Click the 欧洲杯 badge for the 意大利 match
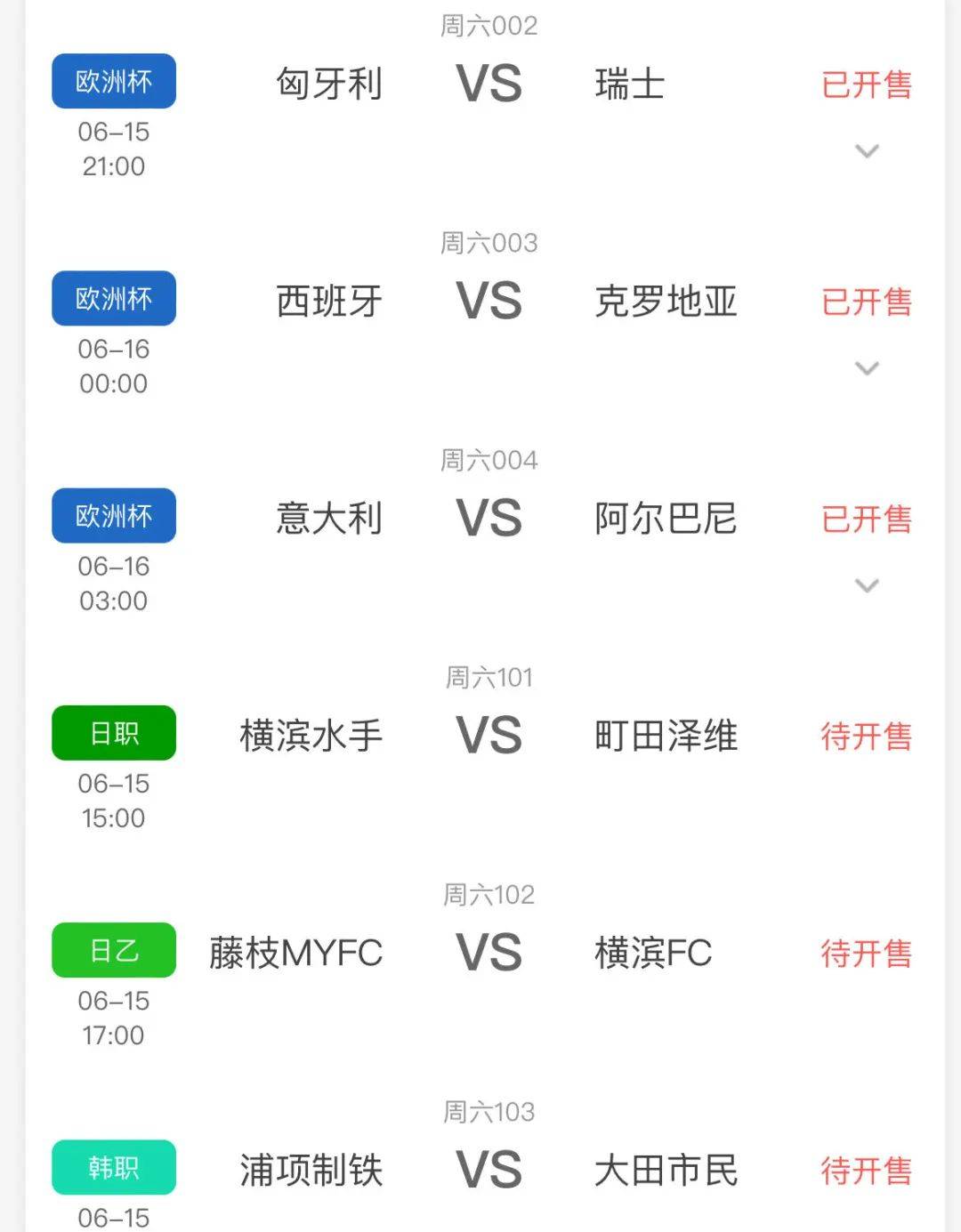The width and height of the screenshot is (961, 1232). (x=113, y=516)
